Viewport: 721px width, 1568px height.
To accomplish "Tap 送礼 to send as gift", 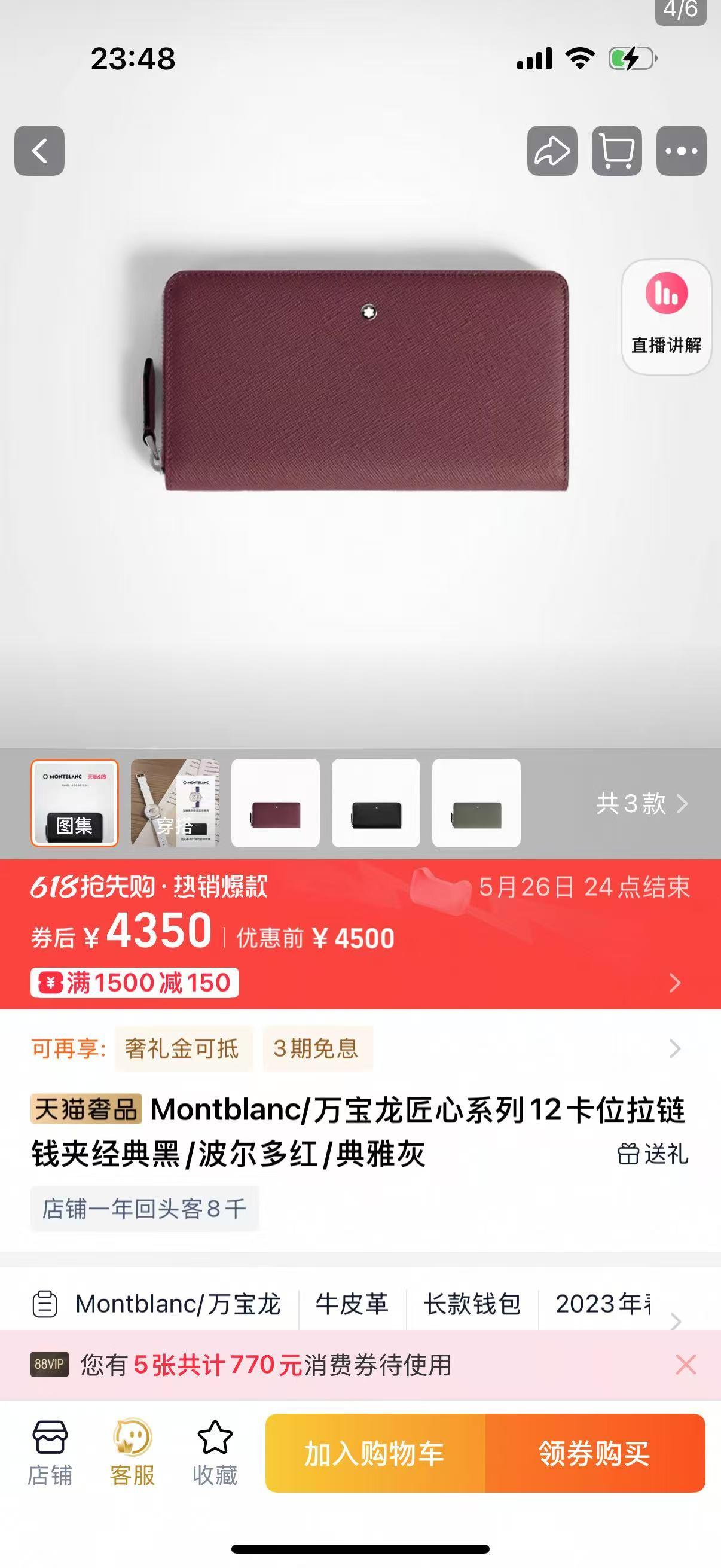I will point(653,1154).
